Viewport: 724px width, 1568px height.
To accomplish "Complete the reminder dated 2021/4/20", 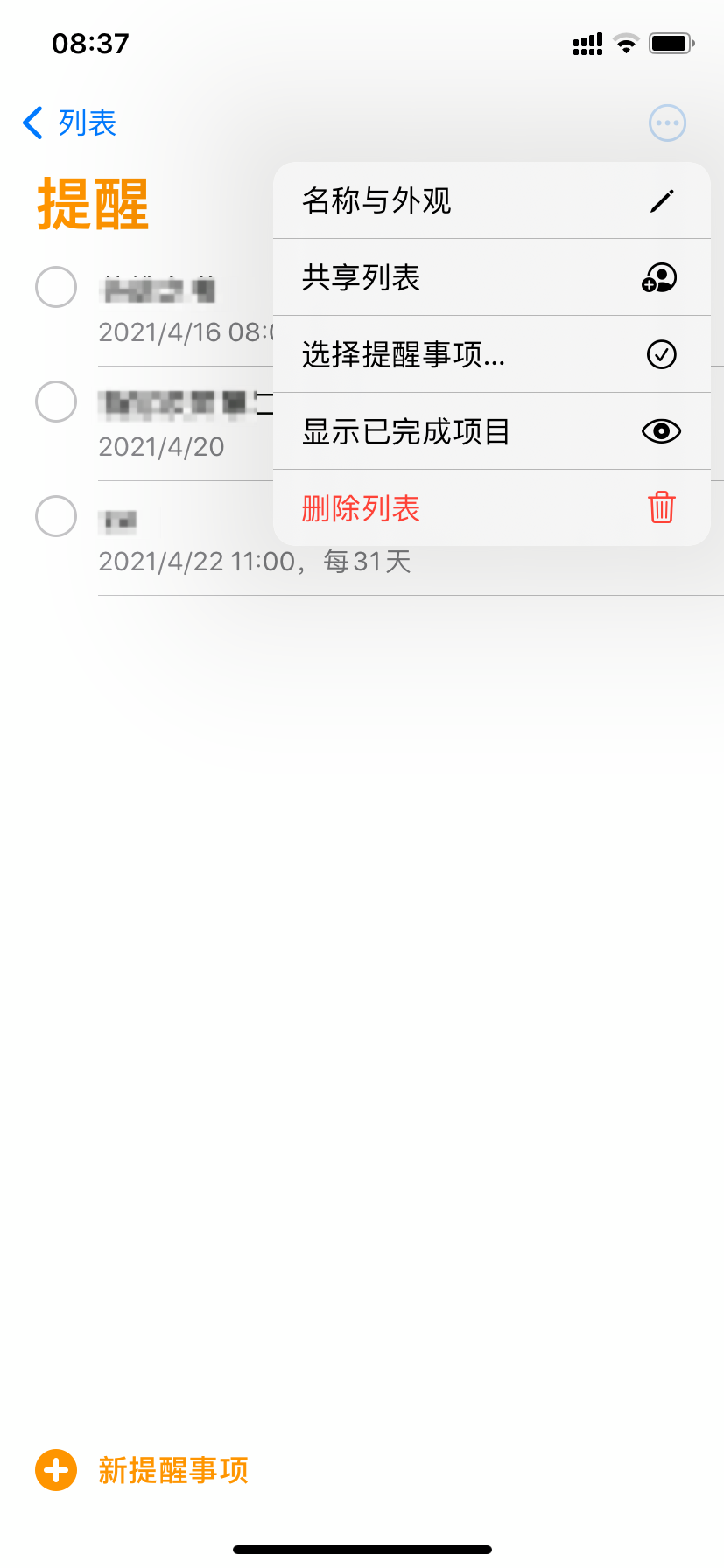I will click(x=56, y=402).
